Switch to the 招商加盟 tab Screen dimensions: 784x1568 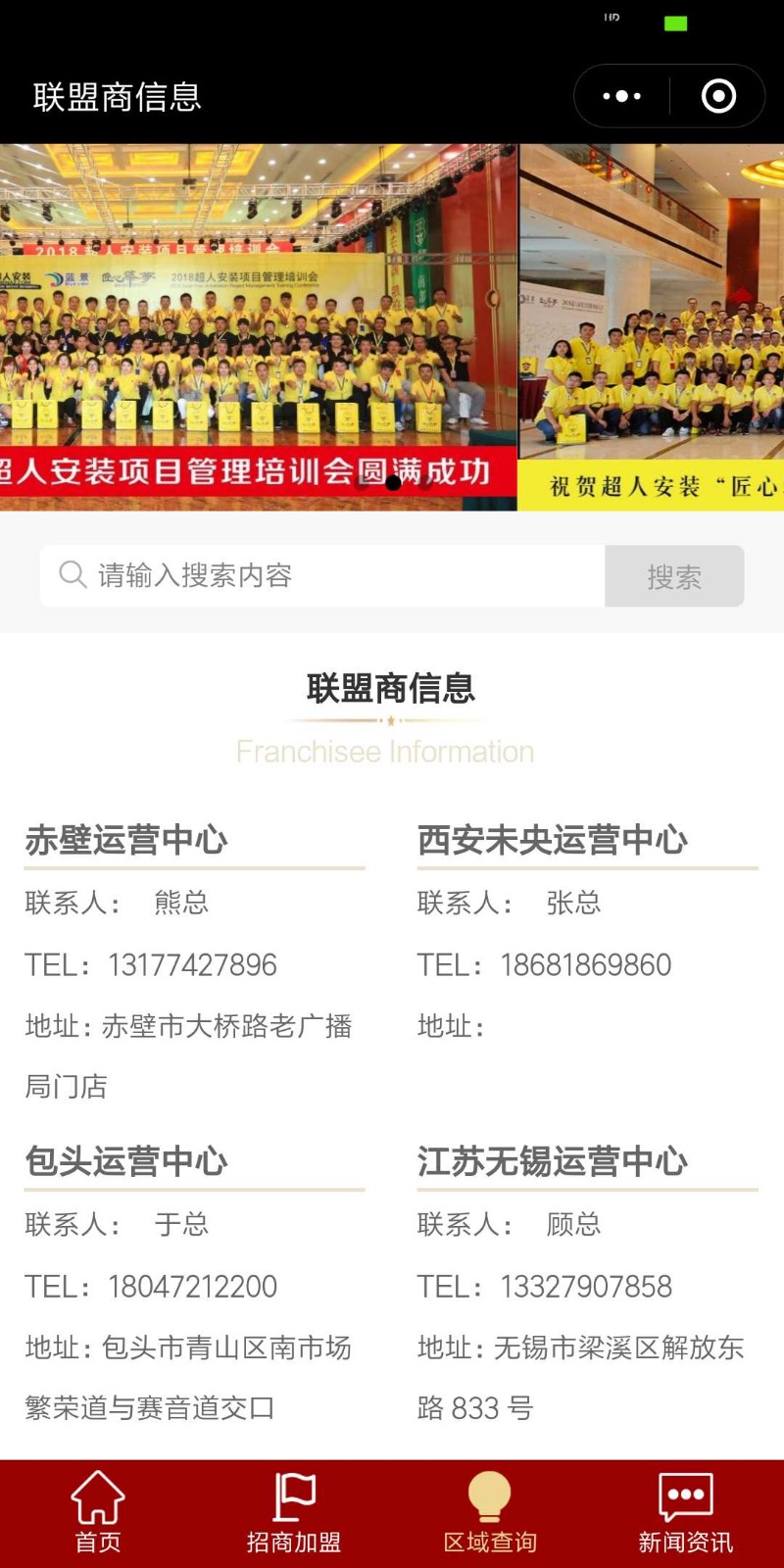[x=294, y=1513]
